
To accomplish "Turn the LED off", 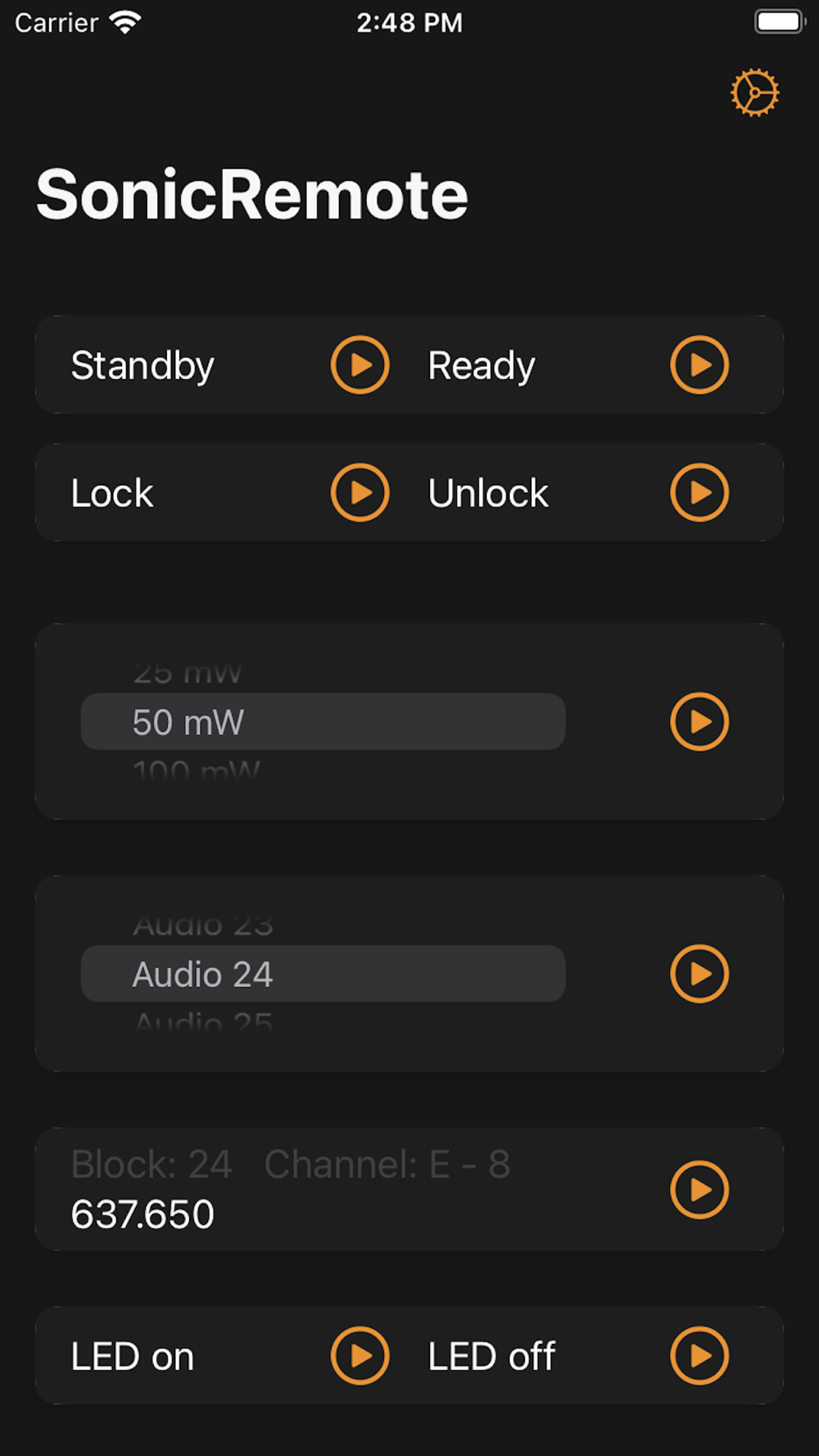I will pos(699,1355).
